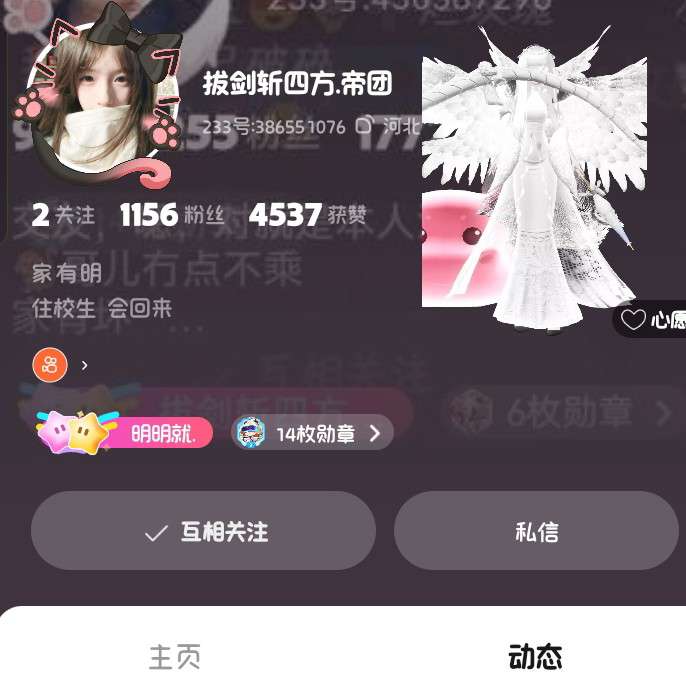Open the 1156 粉丝 fans list
This screenshot has width=686, height=686.
(x=172, y=215)
